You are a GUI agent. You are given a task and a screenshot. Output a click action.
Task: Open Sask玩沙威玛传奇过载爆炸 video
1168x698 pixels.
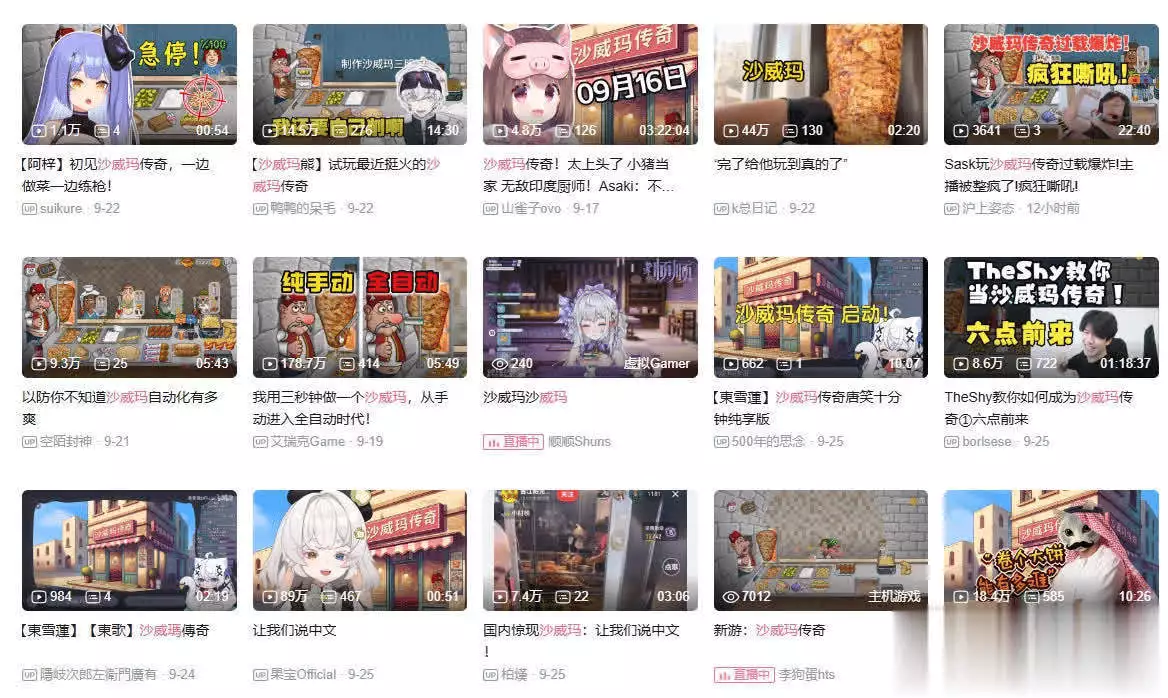point(1051,84)
